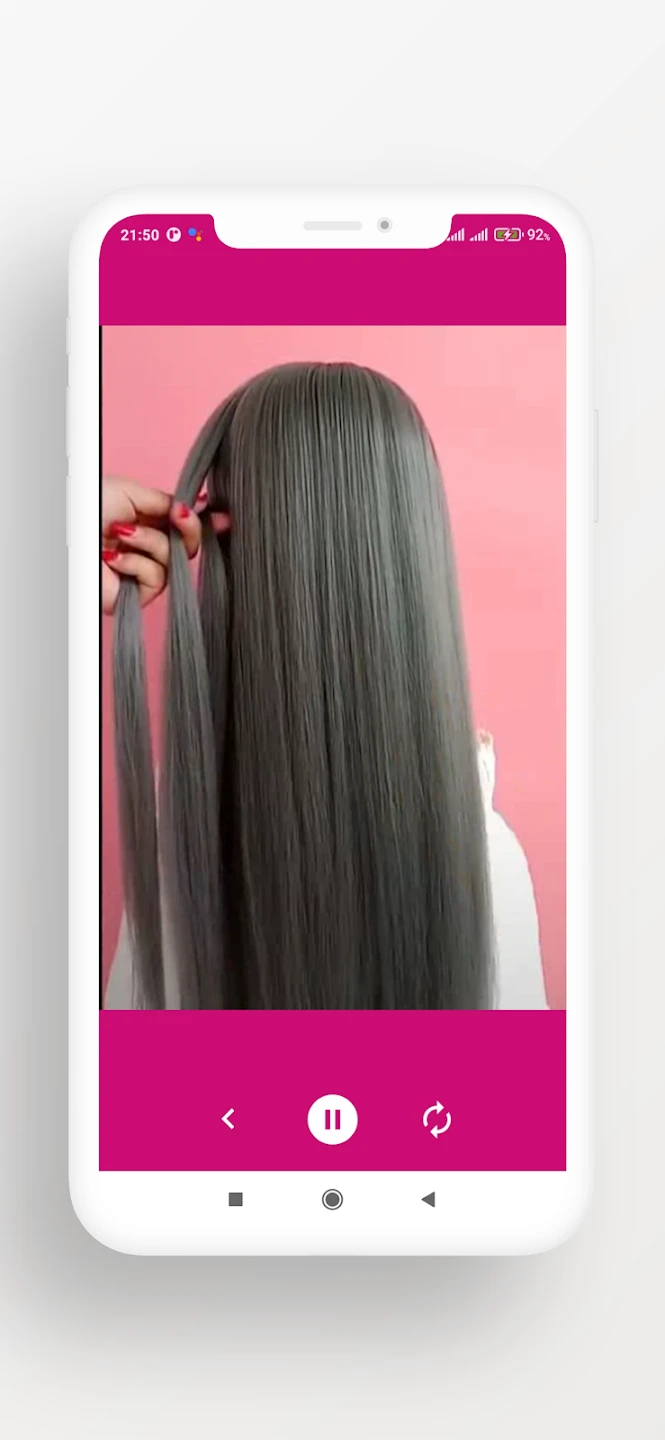Open recent apps with the square button
The width and height of the screenshot is (665, 1440).
(236, 1199)
